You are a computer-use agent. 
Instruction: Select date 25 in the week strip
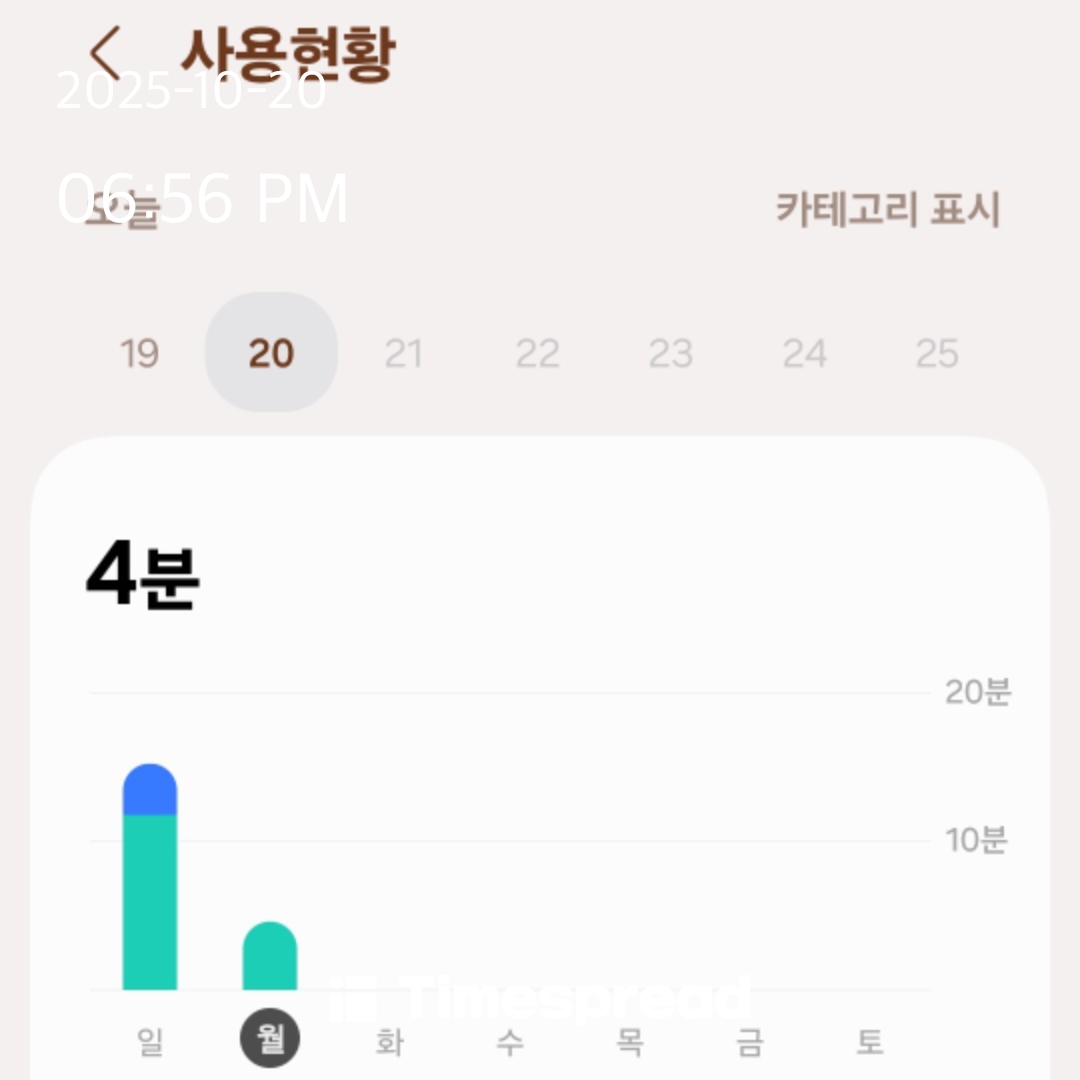pos(937,353)
